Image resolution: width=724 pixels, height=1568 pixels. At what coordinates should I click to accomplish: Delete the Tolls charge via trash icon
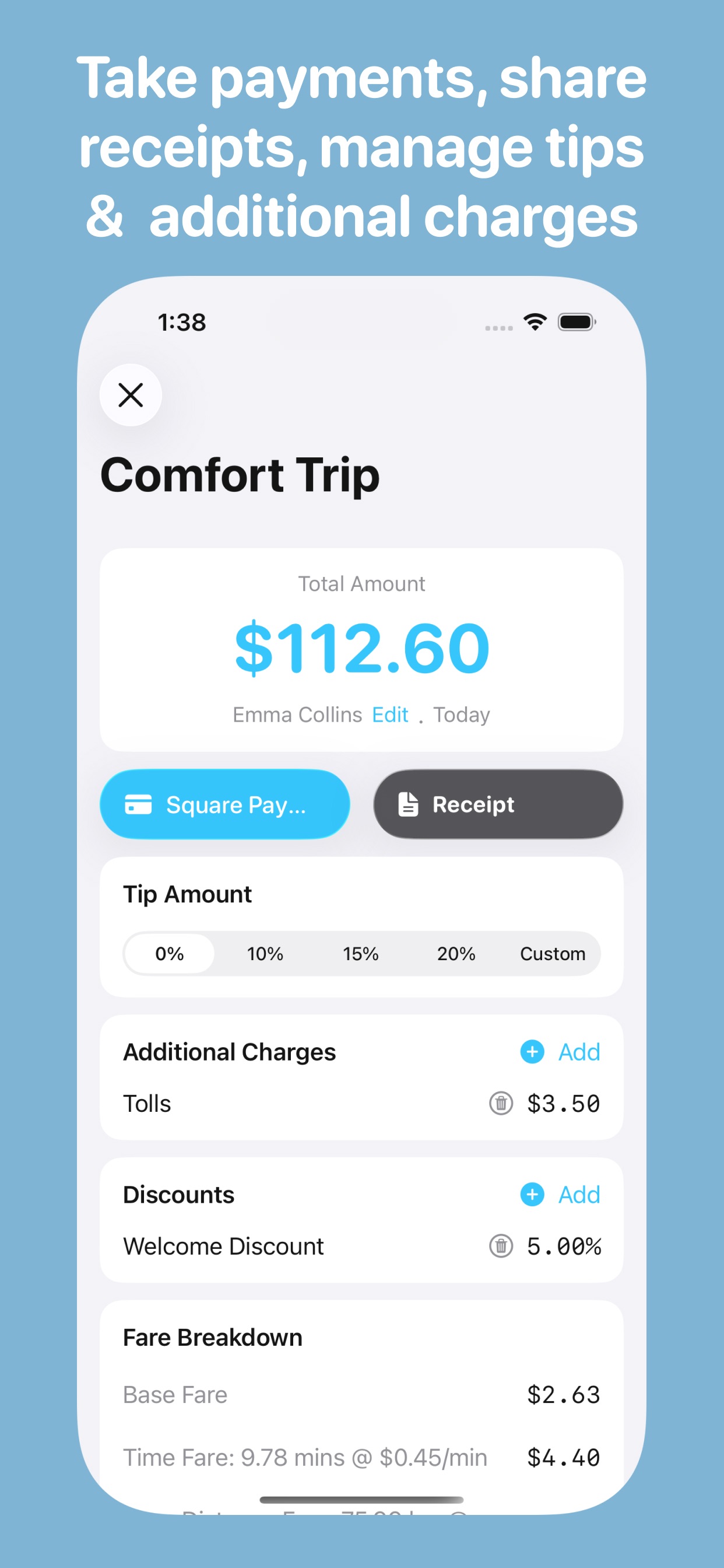click(500, 1104)
